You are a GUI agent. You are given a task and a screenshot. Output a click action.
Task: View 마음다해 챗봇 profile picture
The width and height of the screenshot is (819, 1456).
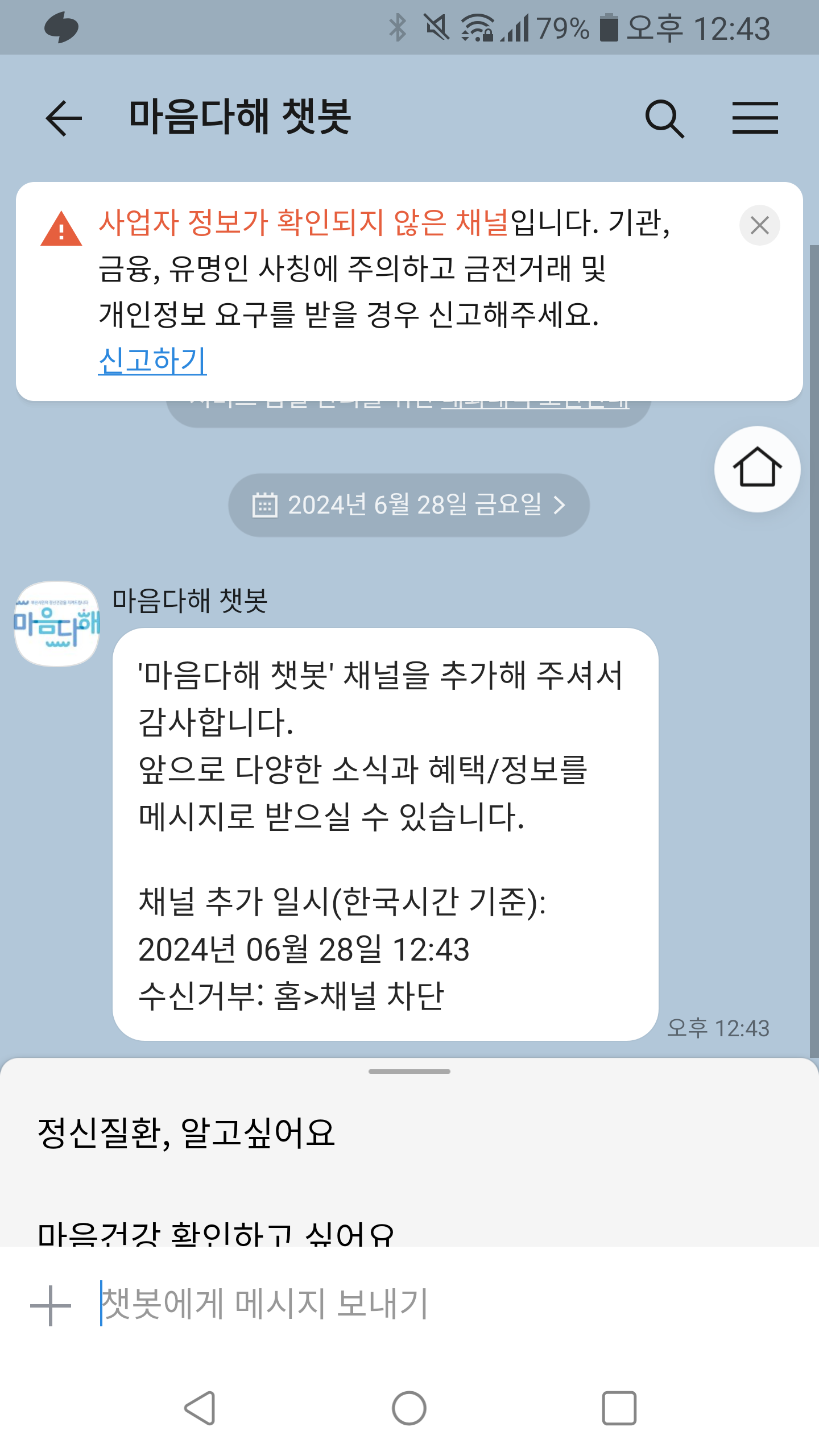click(x=57, y=624)
